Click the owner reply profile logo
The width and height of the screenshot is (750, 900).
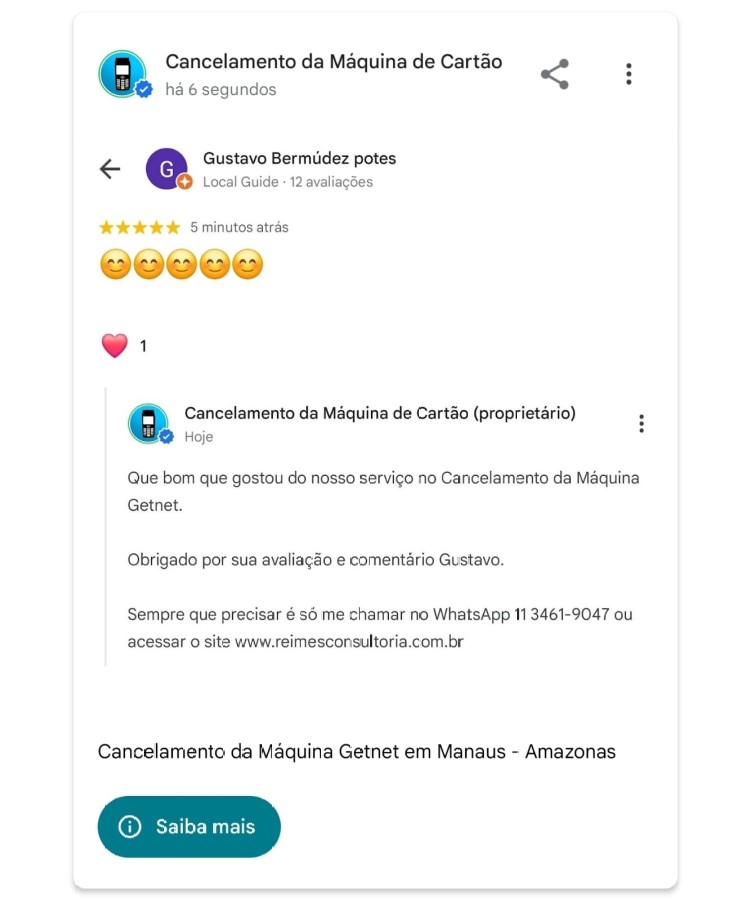pyautogui.click(x=147, y=423)
